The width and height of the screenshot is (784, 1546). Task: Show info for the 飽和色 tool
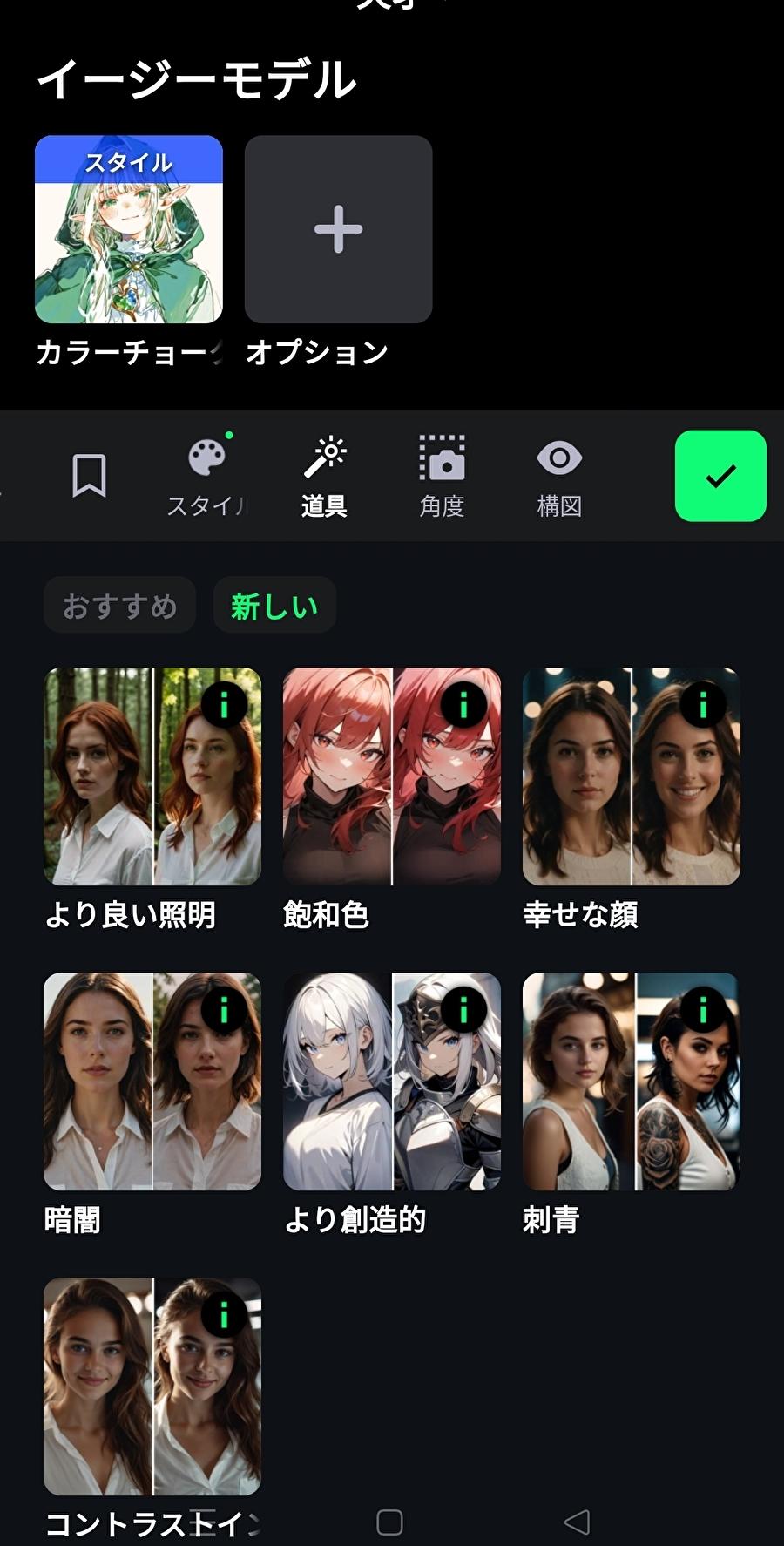point(463,704)
